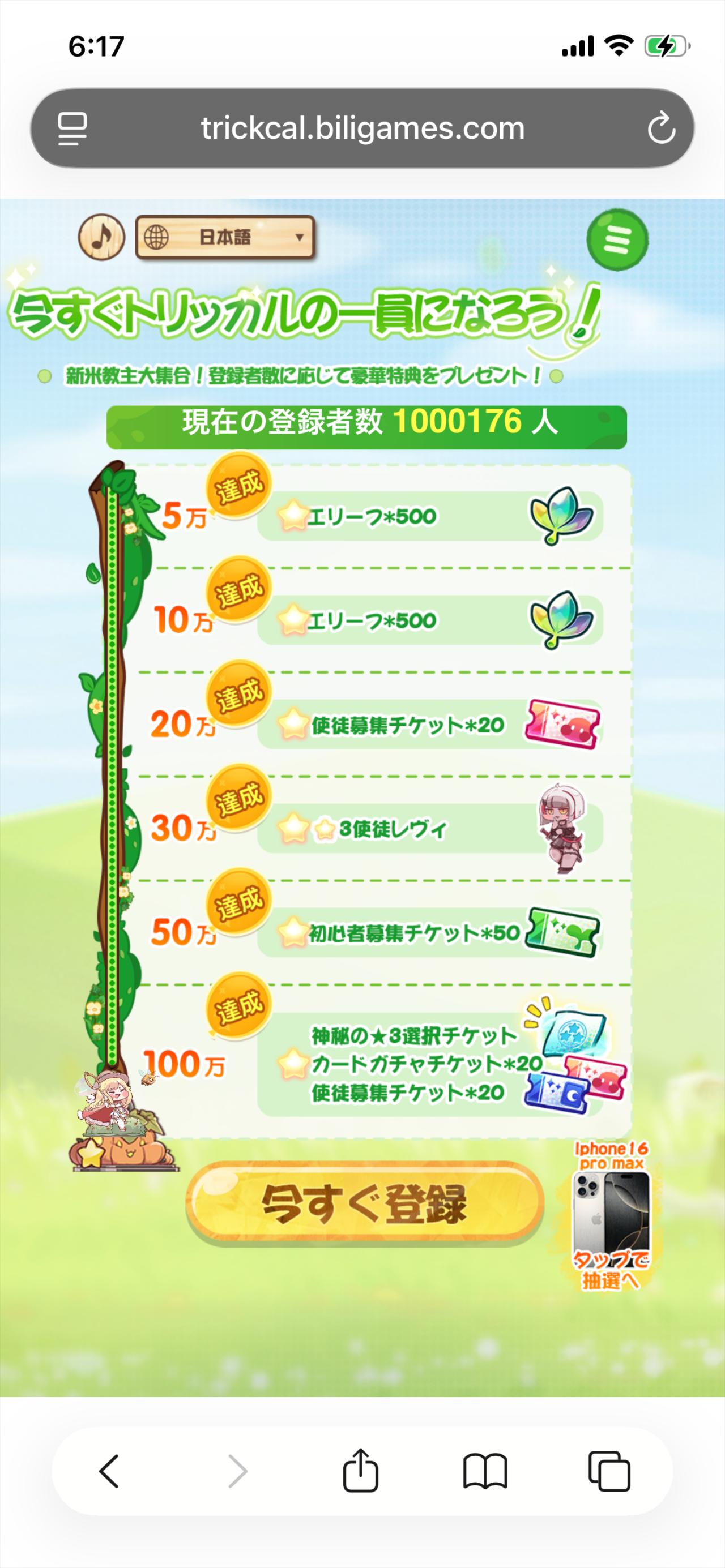Reload the page in Safari

coord(661,128)
